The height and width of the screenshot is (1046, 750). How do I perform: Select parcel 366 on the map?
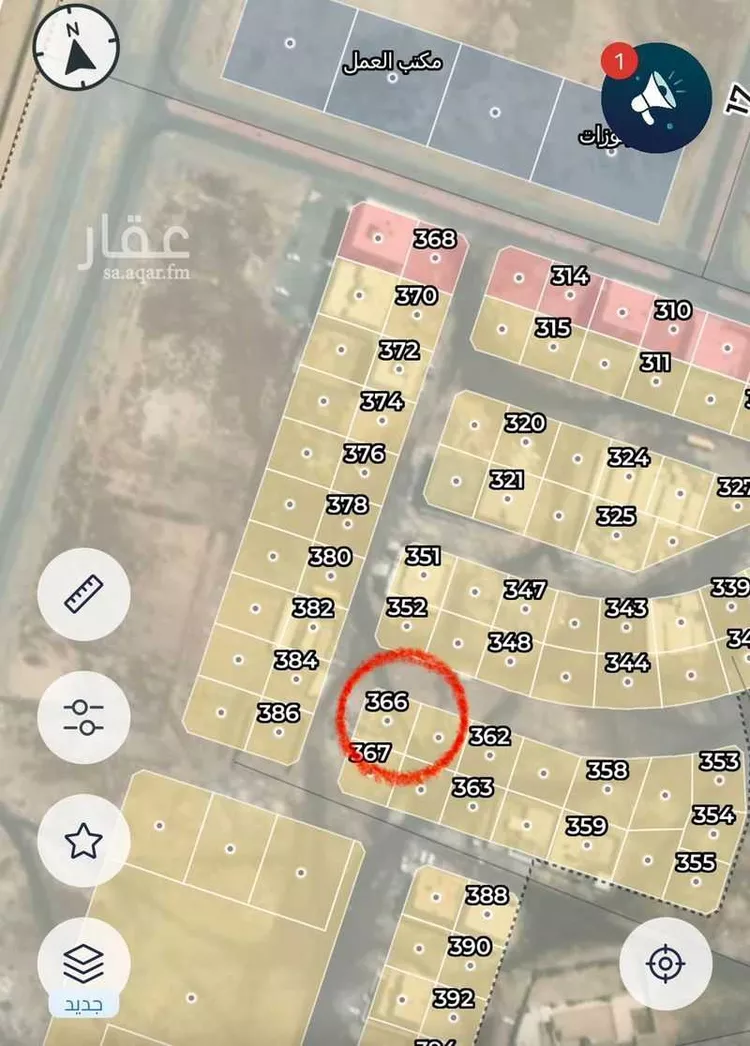click(387, 702)
